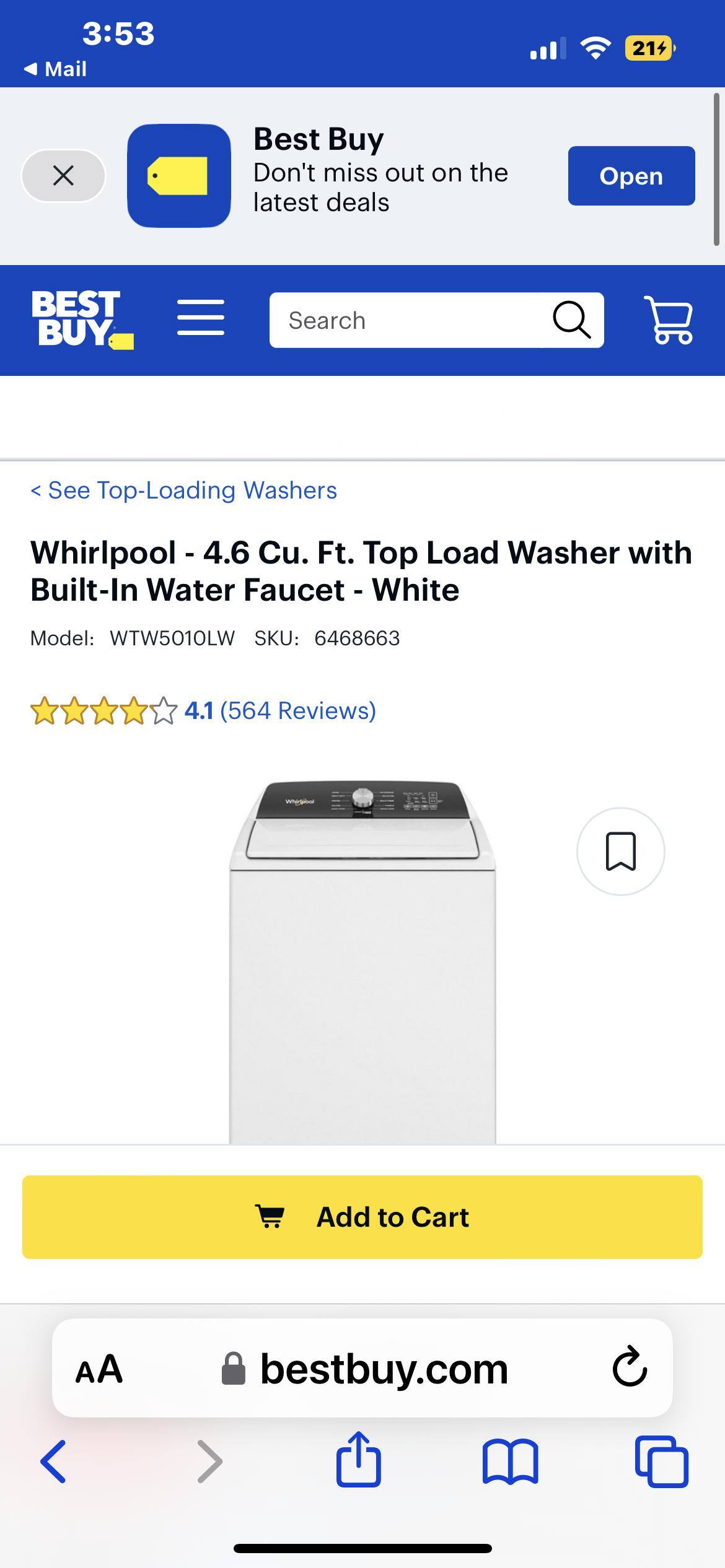Return to the Mail app
This screenshot has width=725, height=1568.
pyautogui.click(x=56, y=69)
